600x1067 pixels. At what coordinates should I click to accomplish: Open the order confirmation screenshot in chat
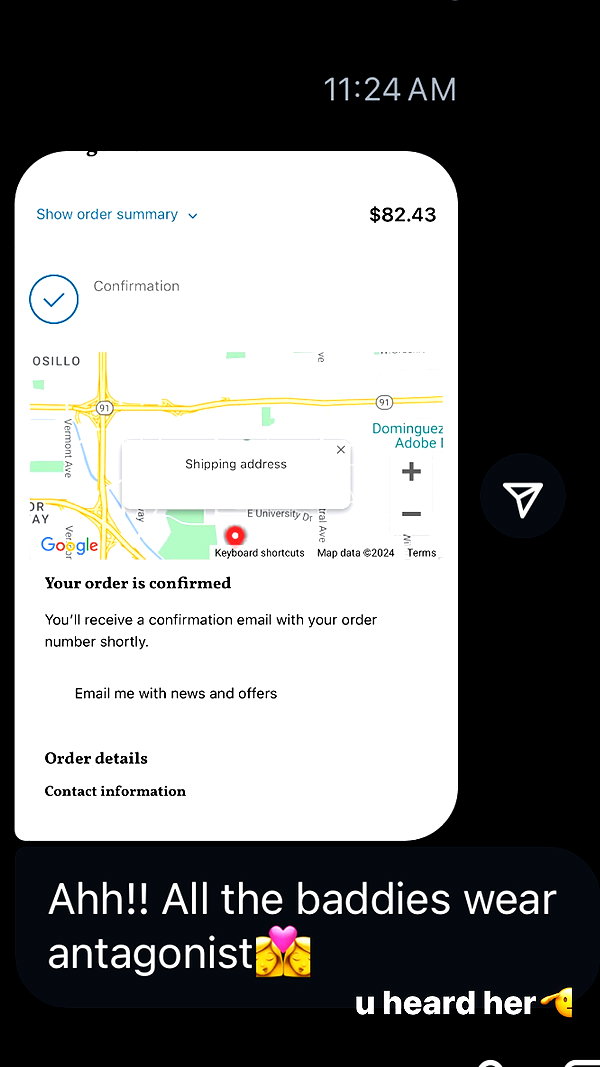pyautogui.click(x=236, y=496)
